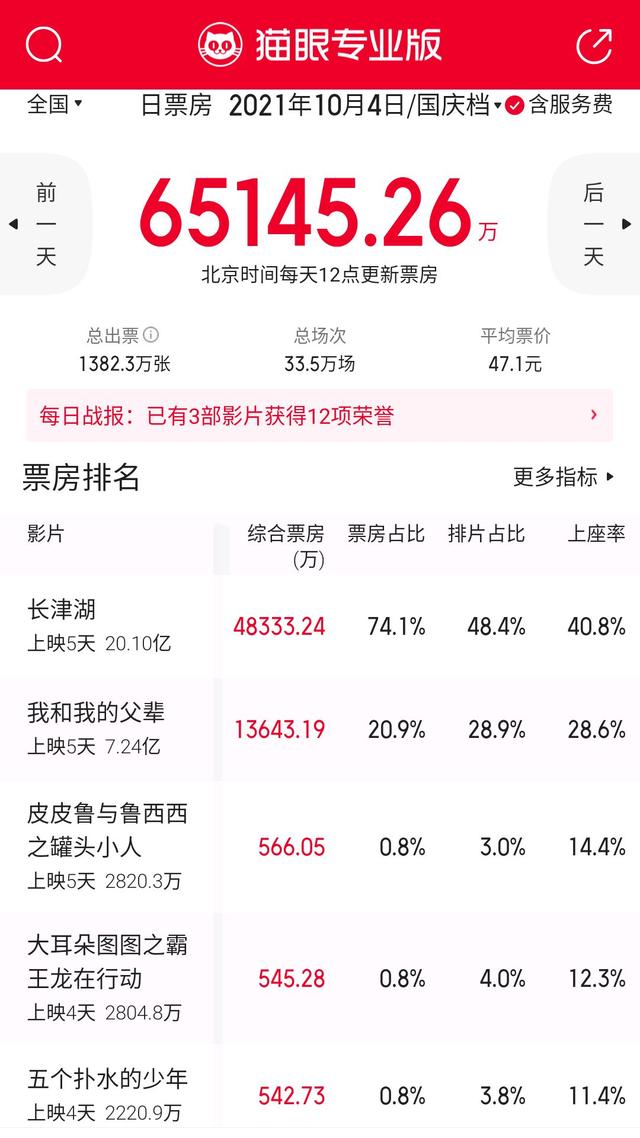640x1138 pixels.
Task: View details for 皮皮鲁与鲁西西之罐头小人
Action: click(x=320, y=847)
